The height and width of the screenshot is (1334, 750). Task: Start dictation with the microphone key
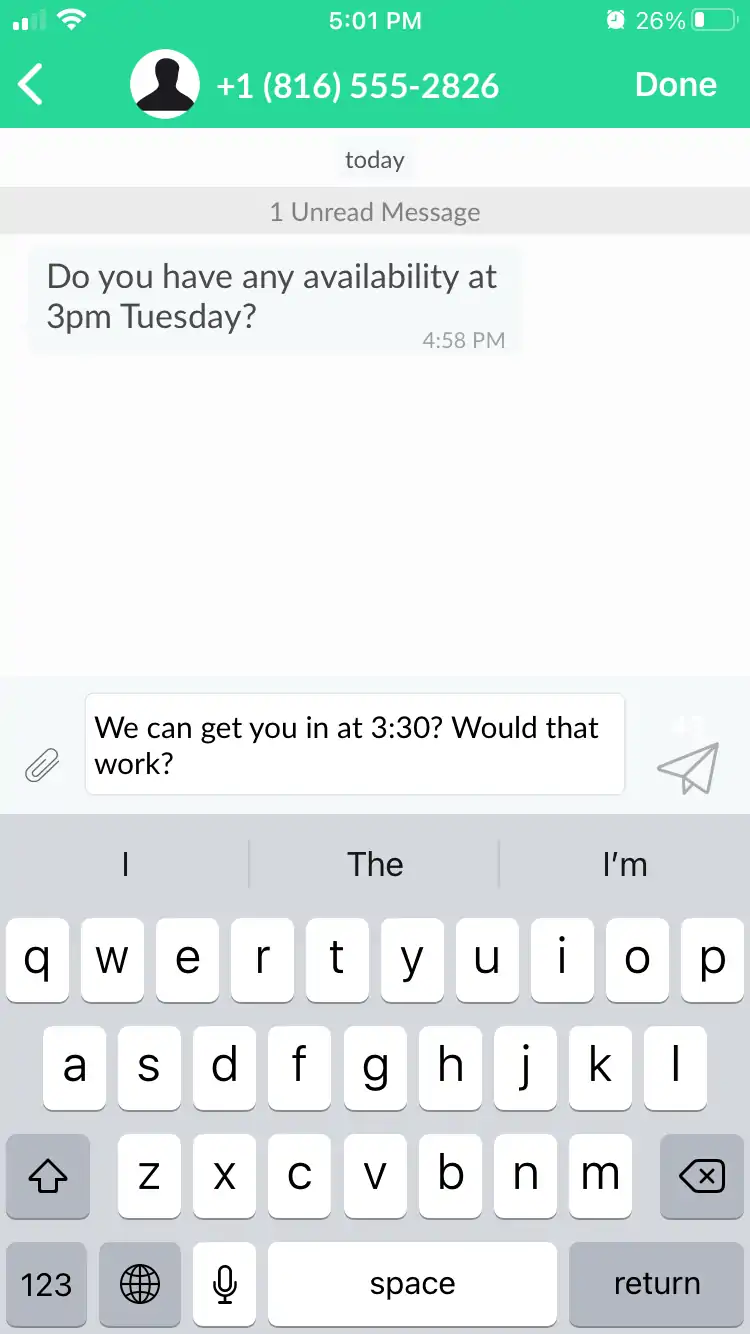224,1284
